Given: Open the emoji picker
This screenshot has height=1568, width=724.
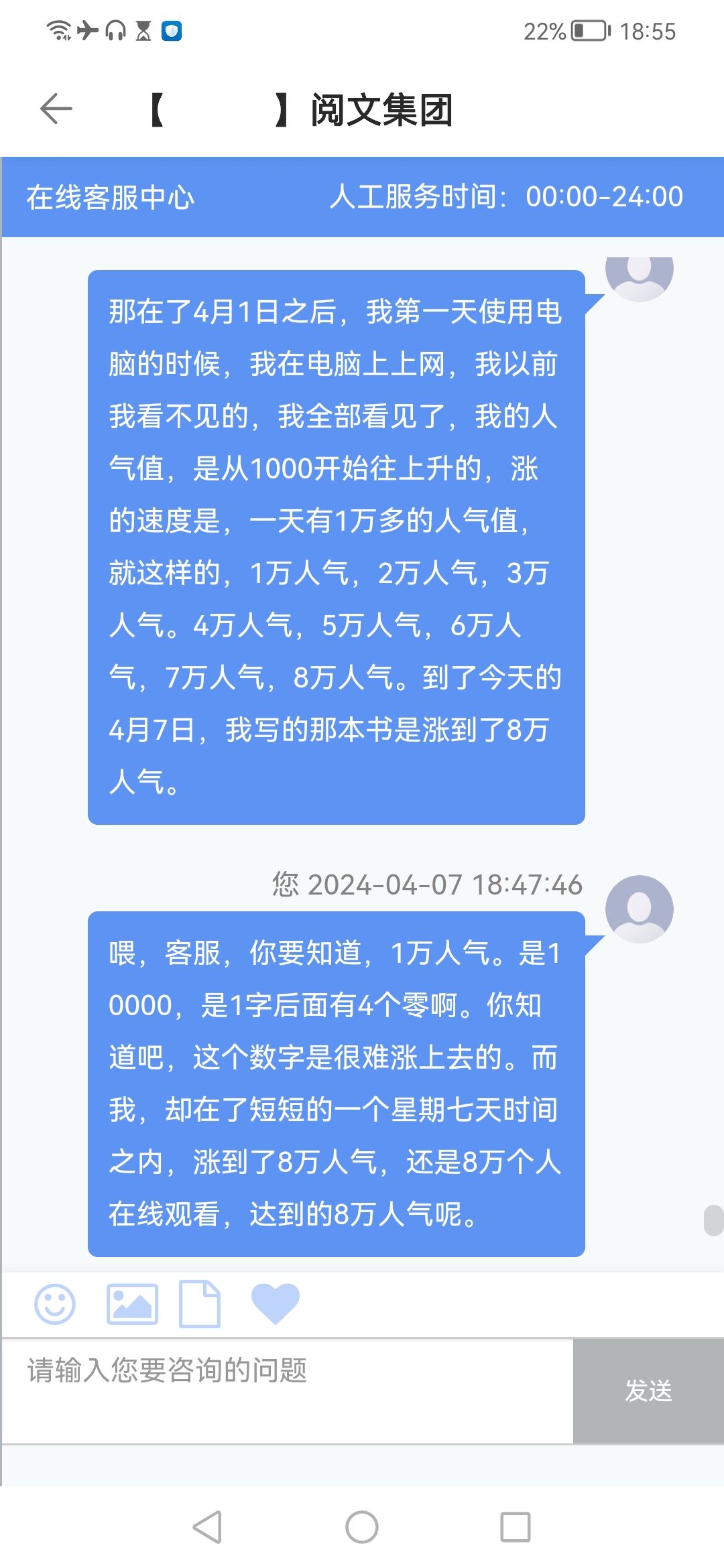Looking at the screenshot, I should pos(55,1304).
